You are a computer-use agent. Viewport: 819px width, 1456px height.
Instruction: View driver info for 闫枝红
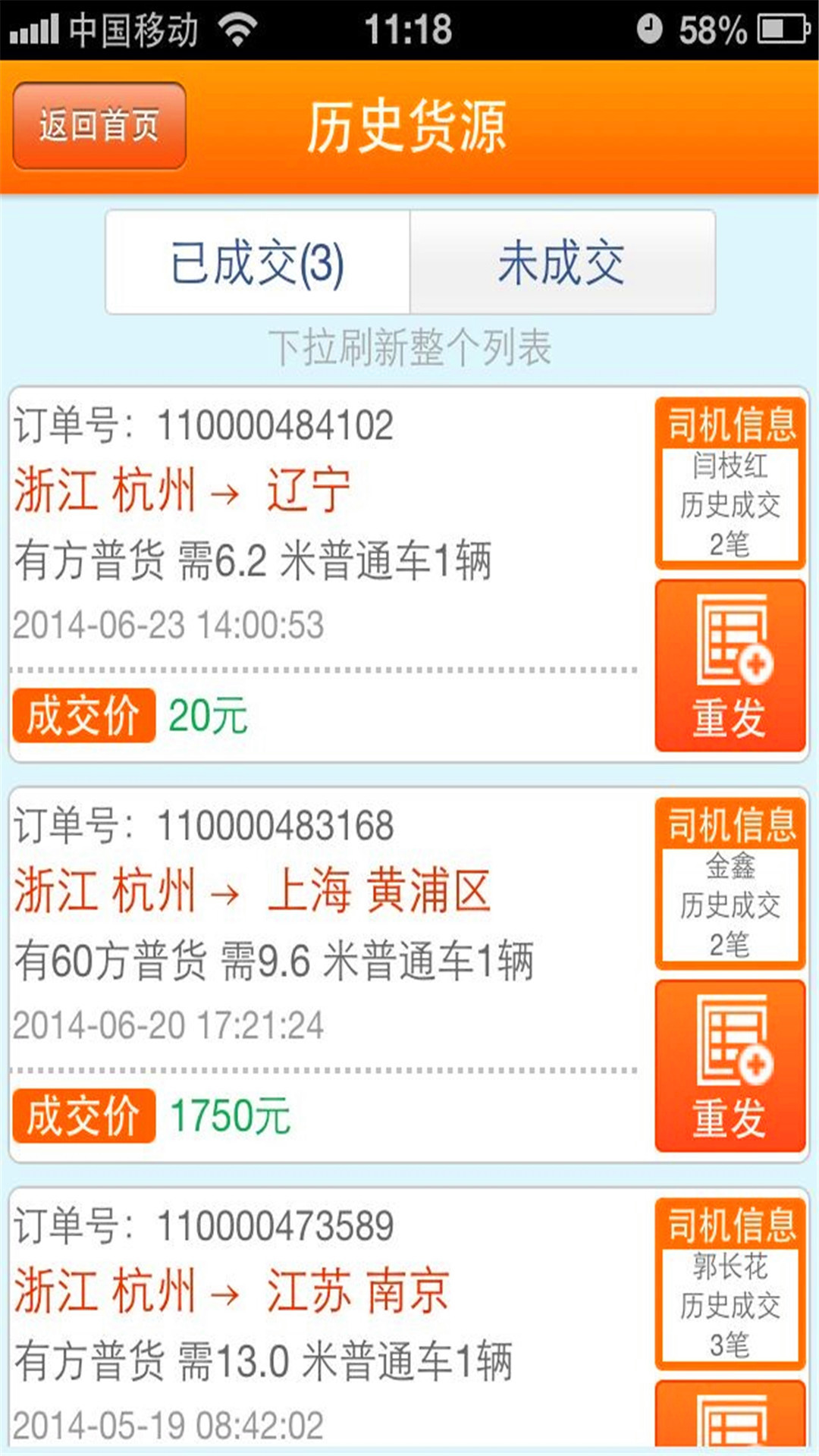click(x=730, y=484)
